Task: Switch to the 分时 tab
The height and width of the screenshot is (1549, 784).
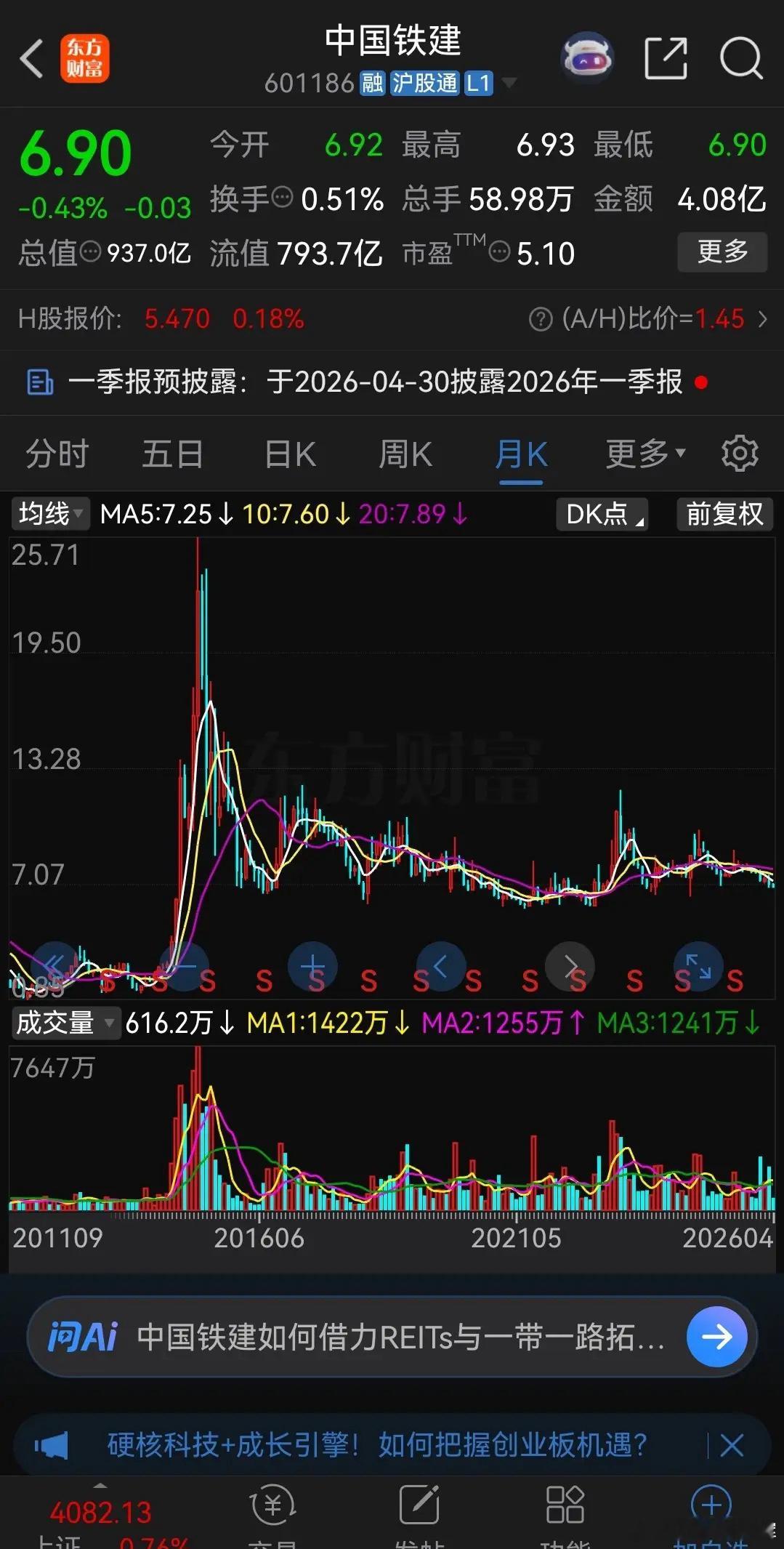Action: click(56, 452)
